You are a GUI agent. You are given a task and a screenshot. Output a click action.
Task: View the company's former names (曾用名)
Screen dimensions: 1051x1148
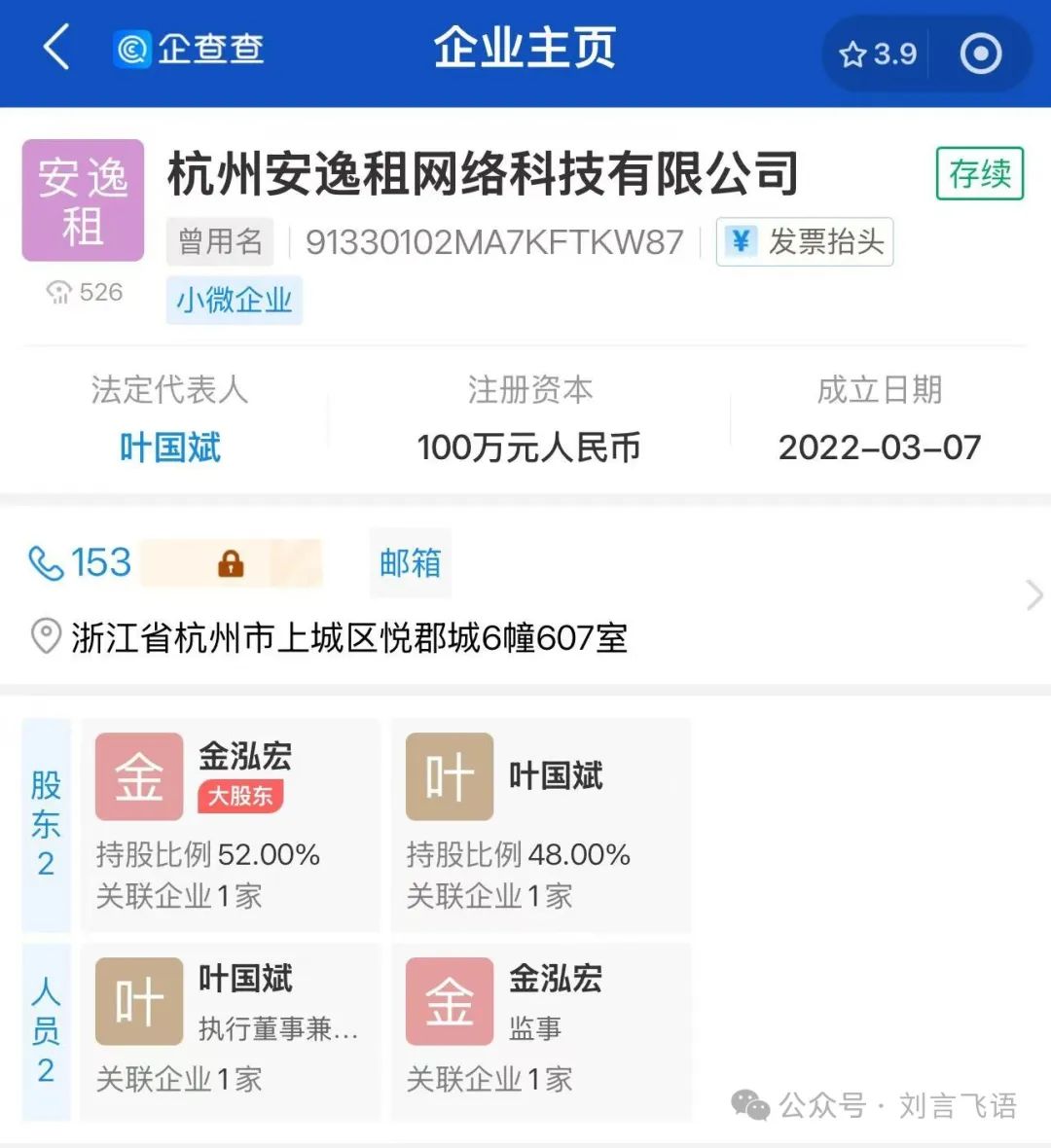tap(220, 241)
